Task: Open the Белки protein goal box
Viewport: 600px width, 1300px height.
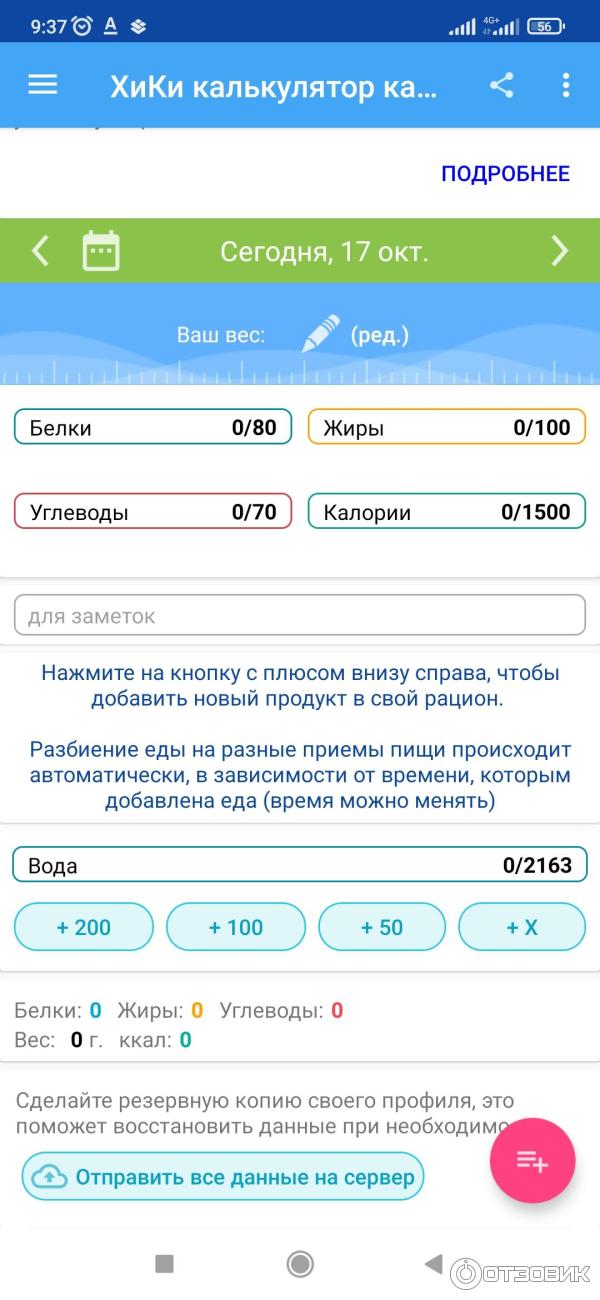Action: (x=153, y=428)
